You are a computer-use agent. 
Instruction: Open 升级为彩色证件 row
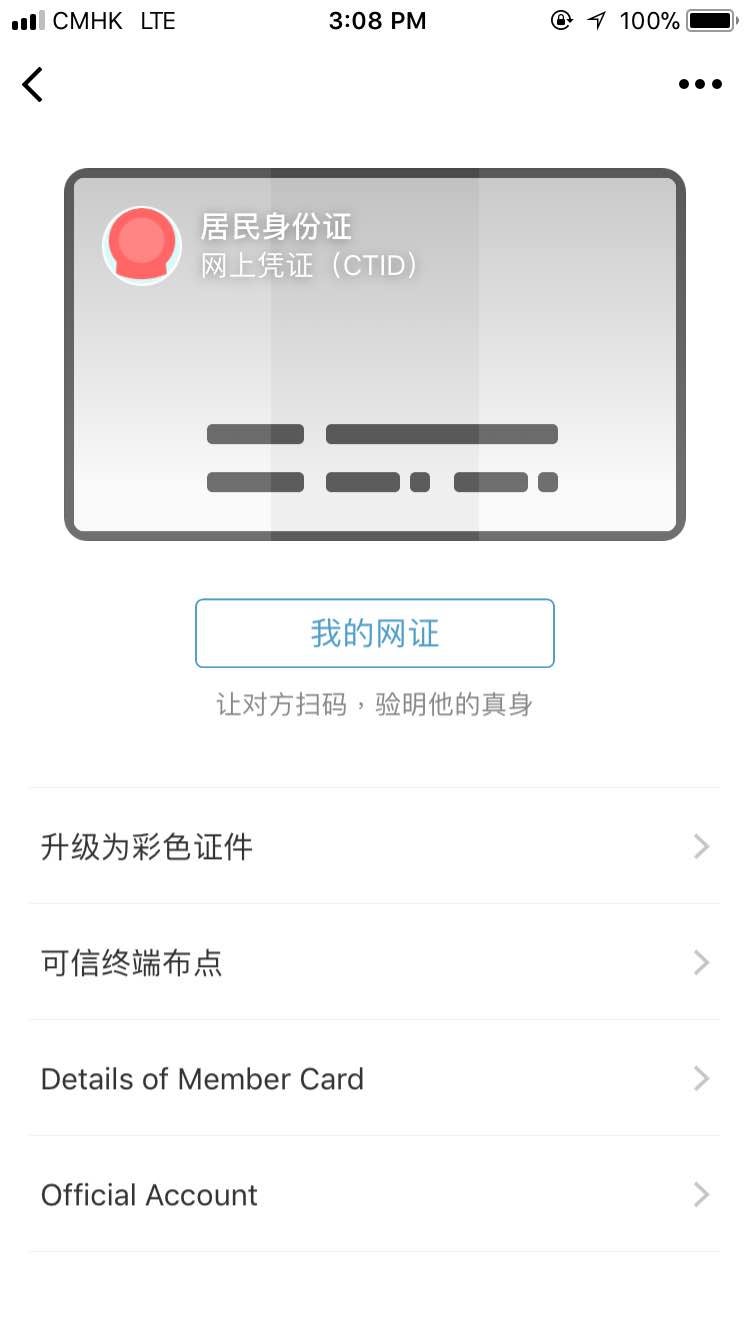coord(375,847)
